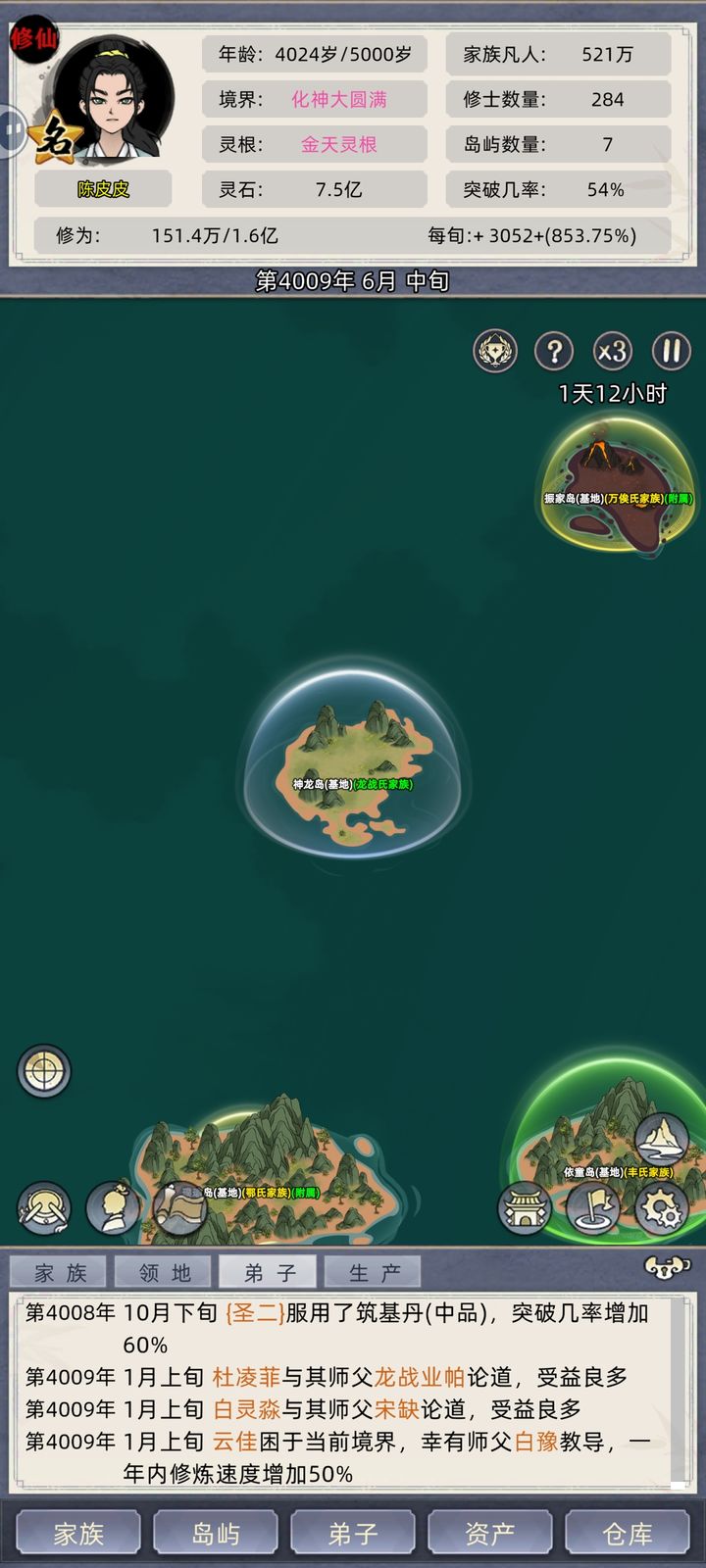Open the mountain icon above settings
The image size is (706, 1568).
662,1139
